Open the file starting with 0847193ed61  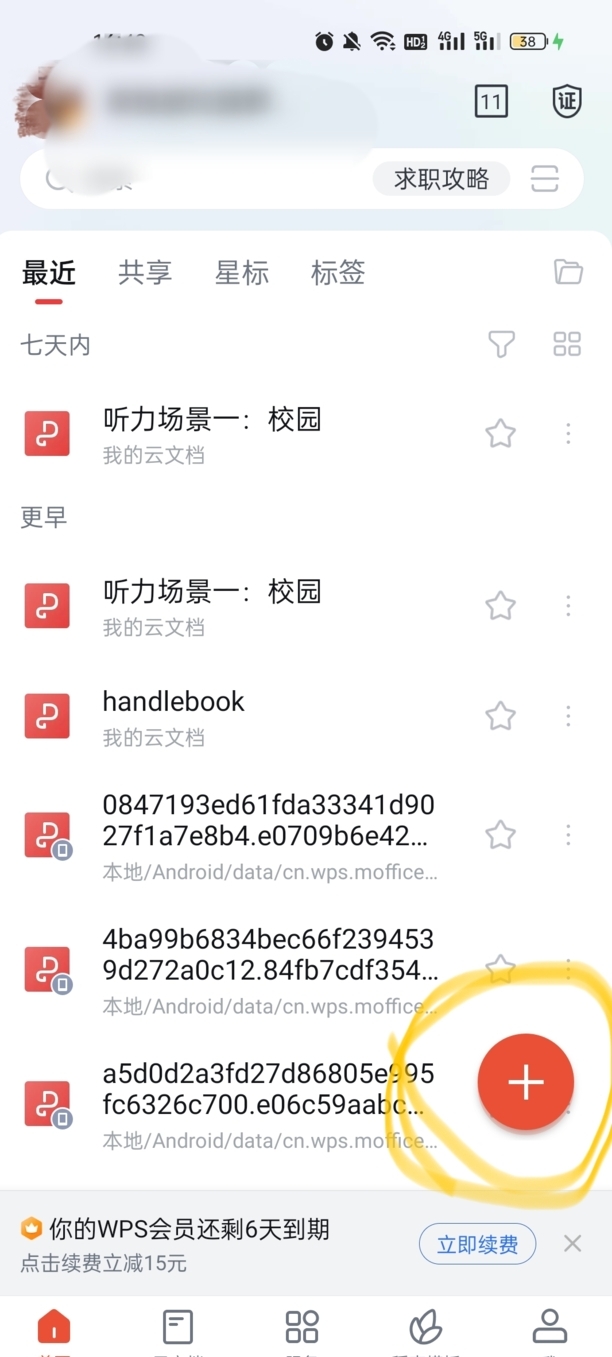tap(240, 836)
